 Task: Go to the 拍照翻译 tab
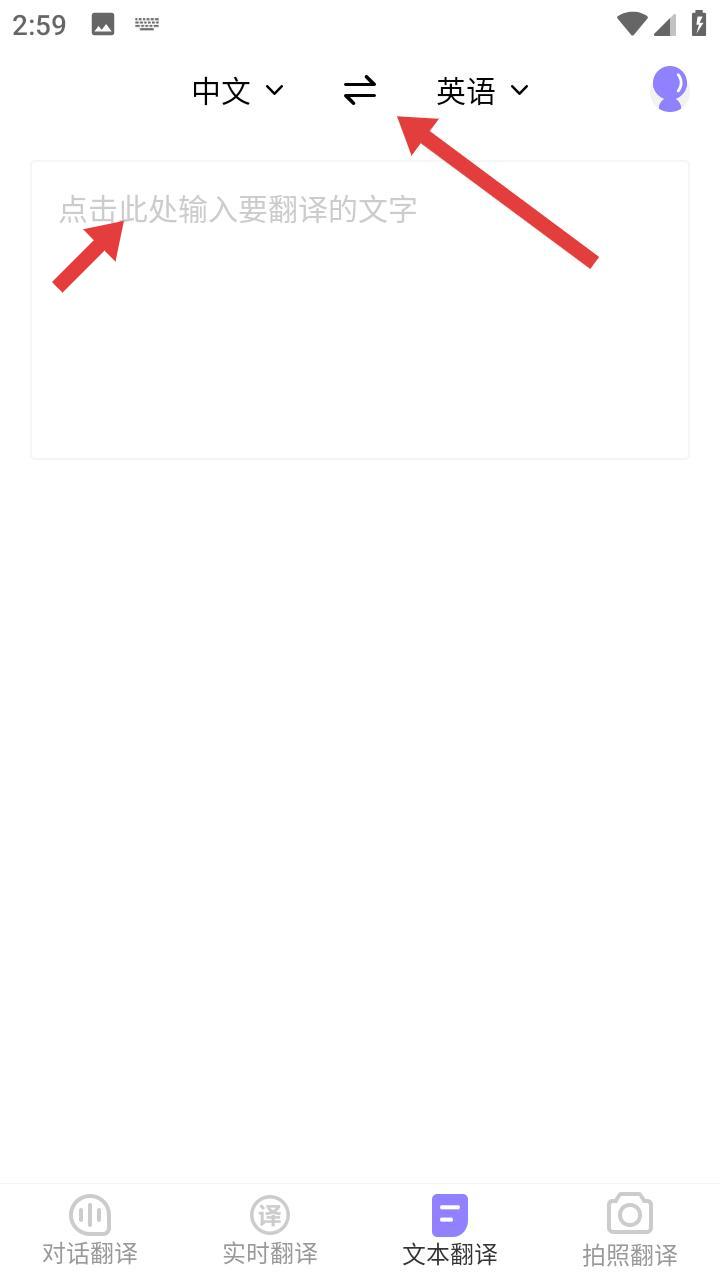pyautogui.click(x=630, y=1230)
